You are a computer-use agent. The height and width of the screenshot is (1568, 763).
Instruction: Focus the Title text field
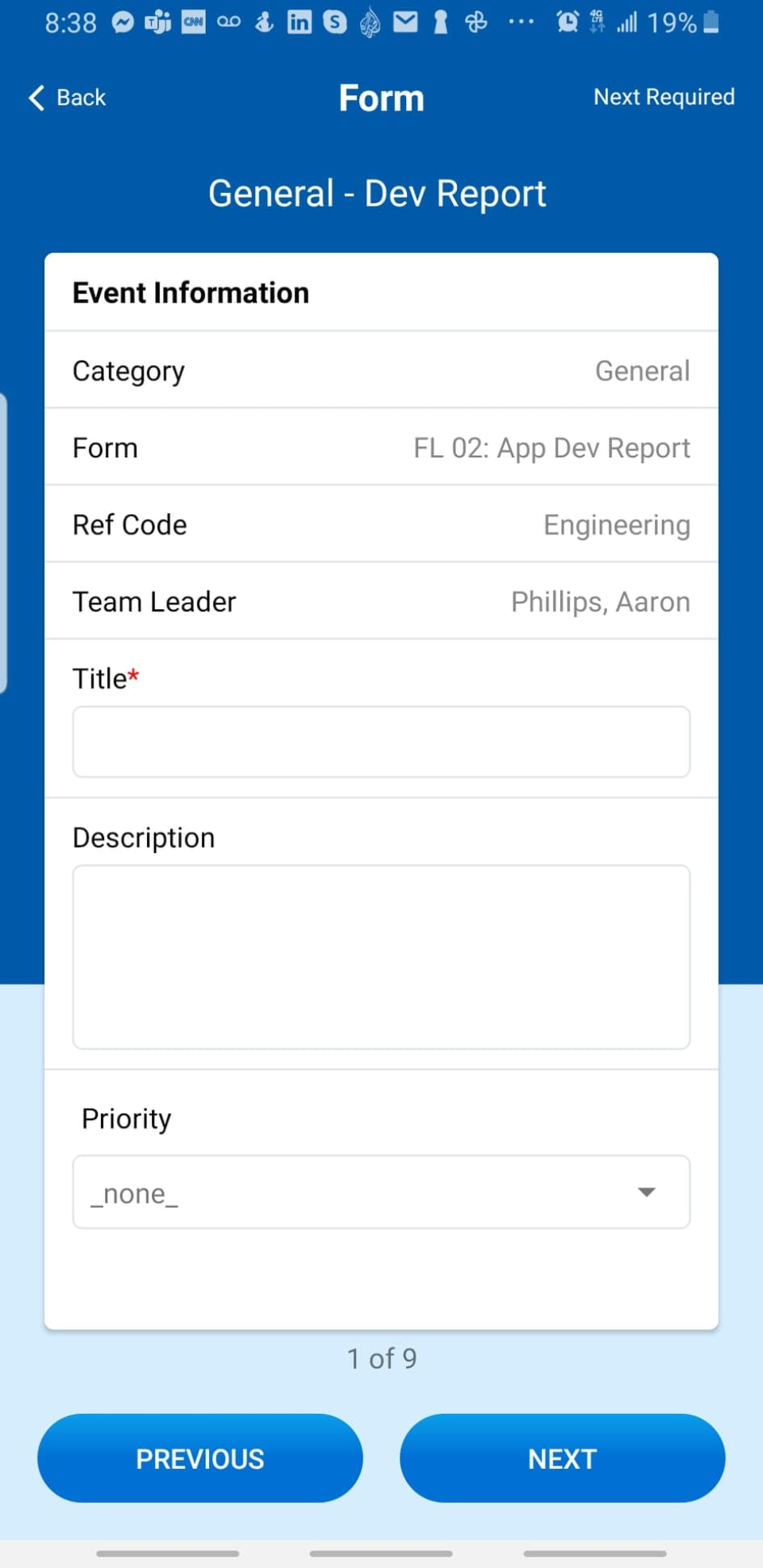(381, 741)
